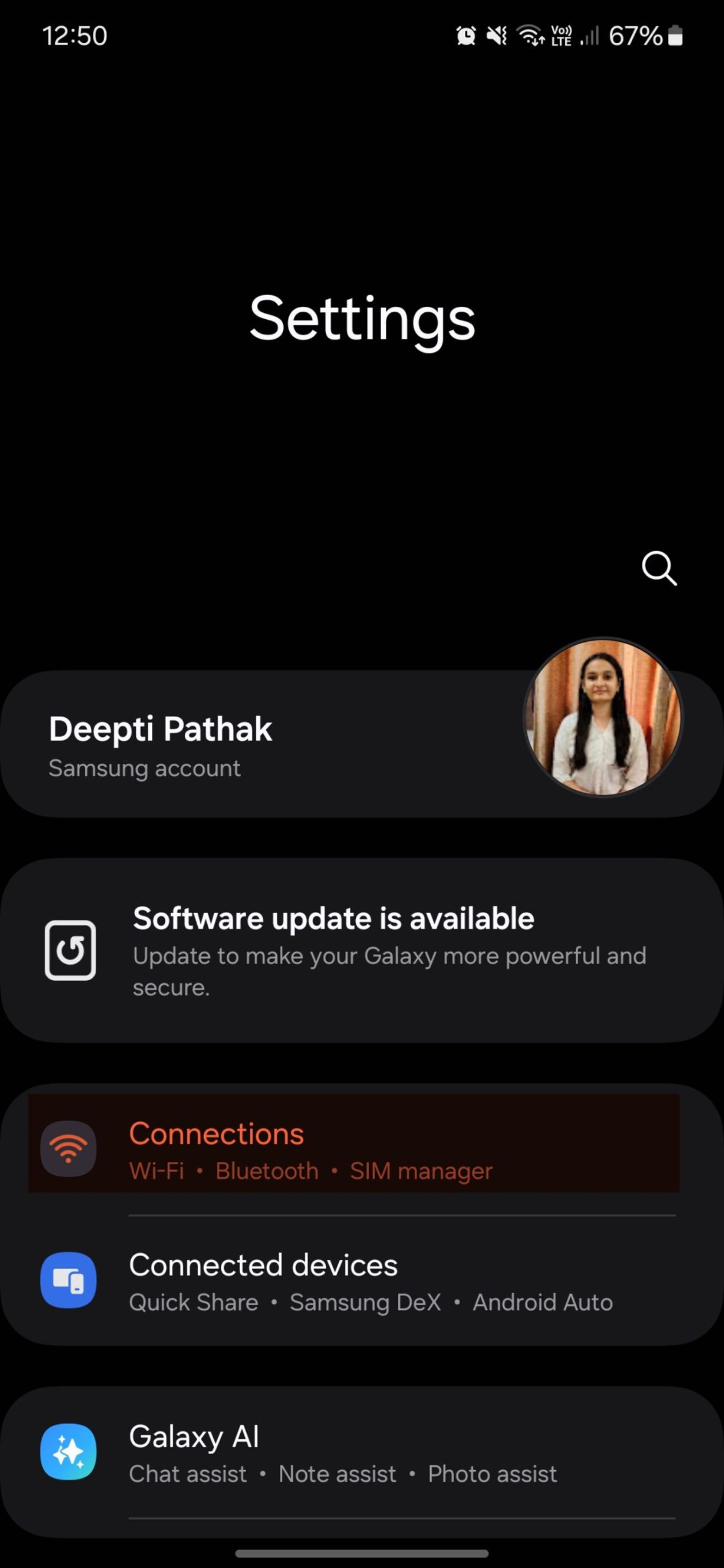Tap the software update icon
This screenshot has height=1568, width=724.
click(x=70, y=951)
